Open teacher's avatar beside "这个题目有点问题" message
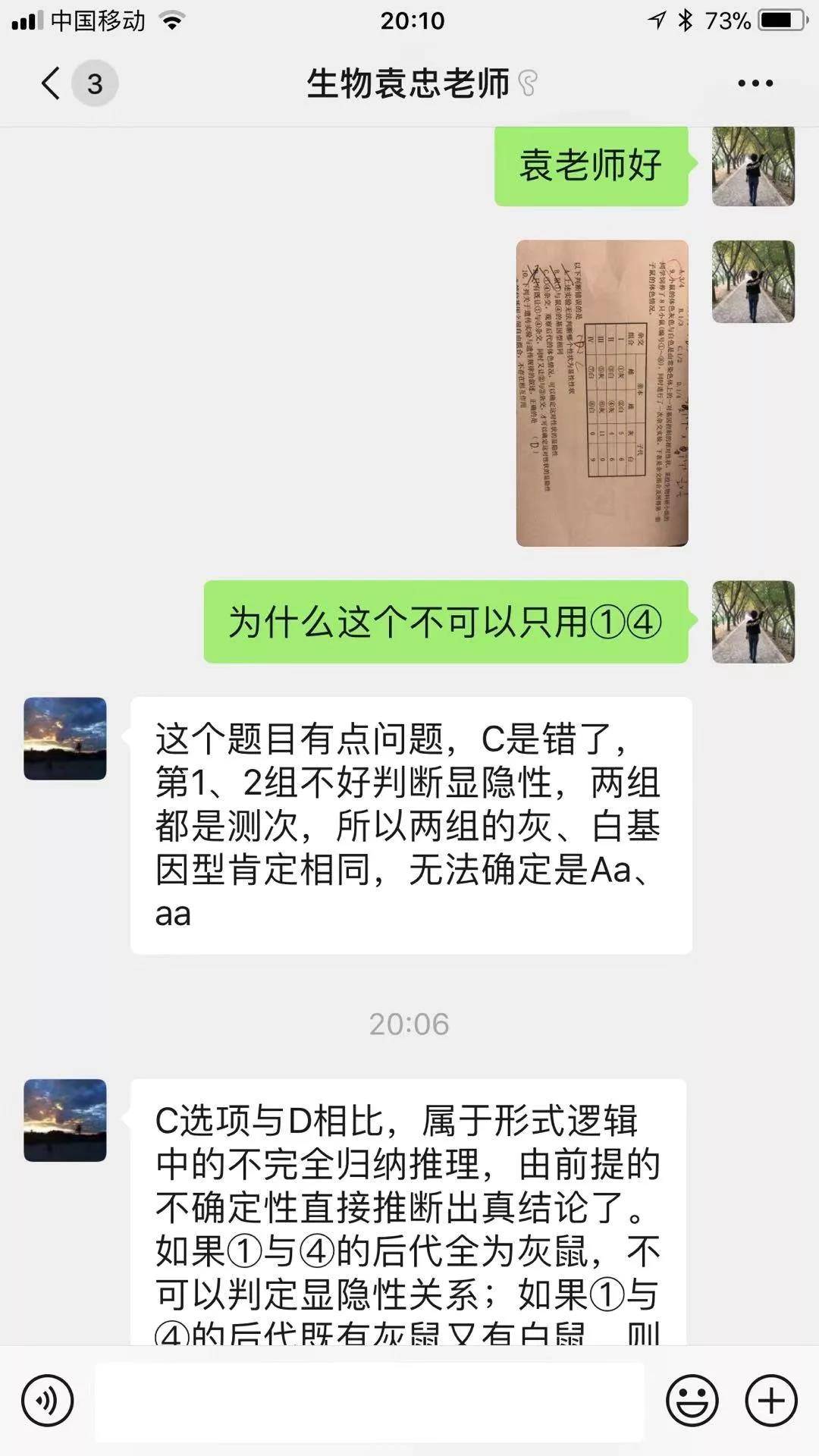 [65, 739]
